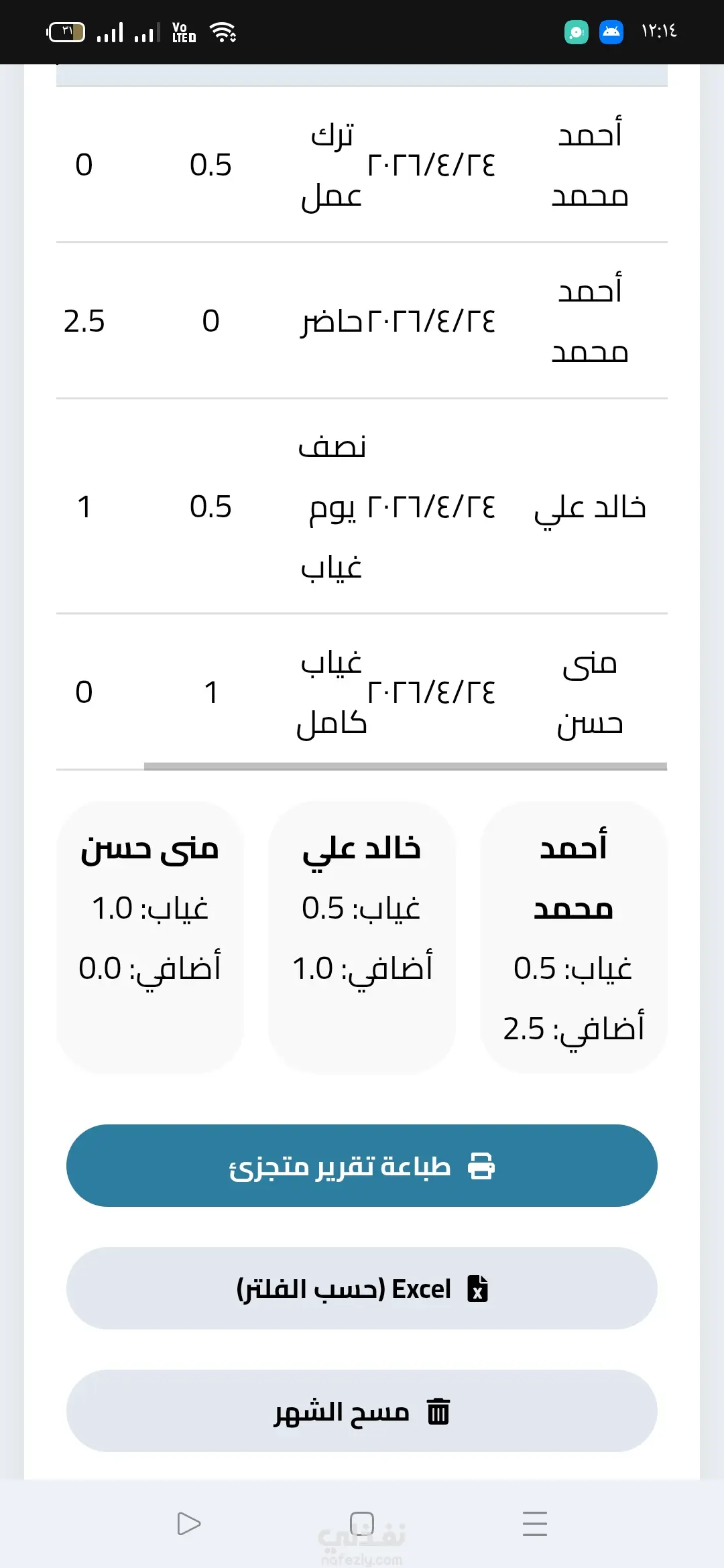
Task: Open recent apps with the three-line button
Action: pos(535,1524)
